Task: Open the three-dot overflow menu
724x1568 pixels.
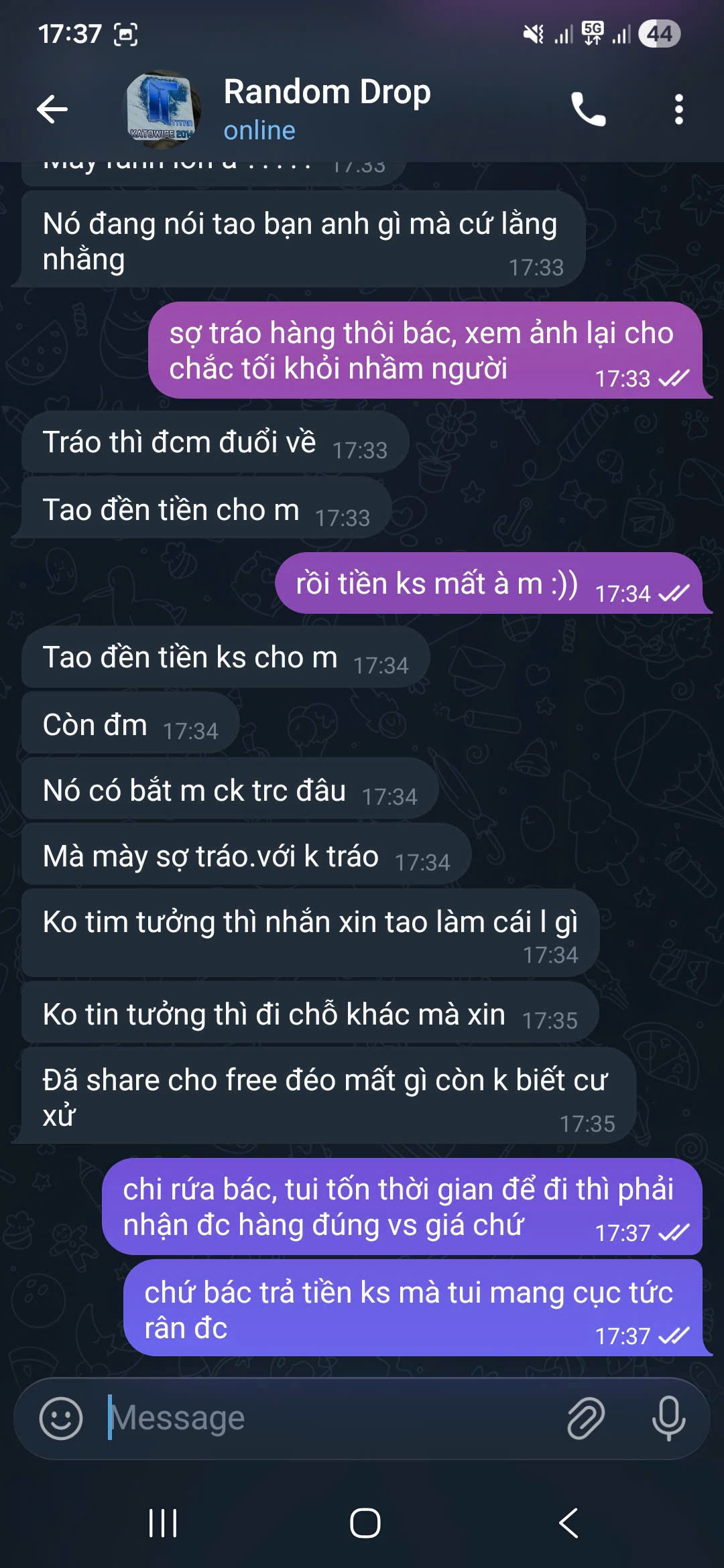Action: (678, 109)
